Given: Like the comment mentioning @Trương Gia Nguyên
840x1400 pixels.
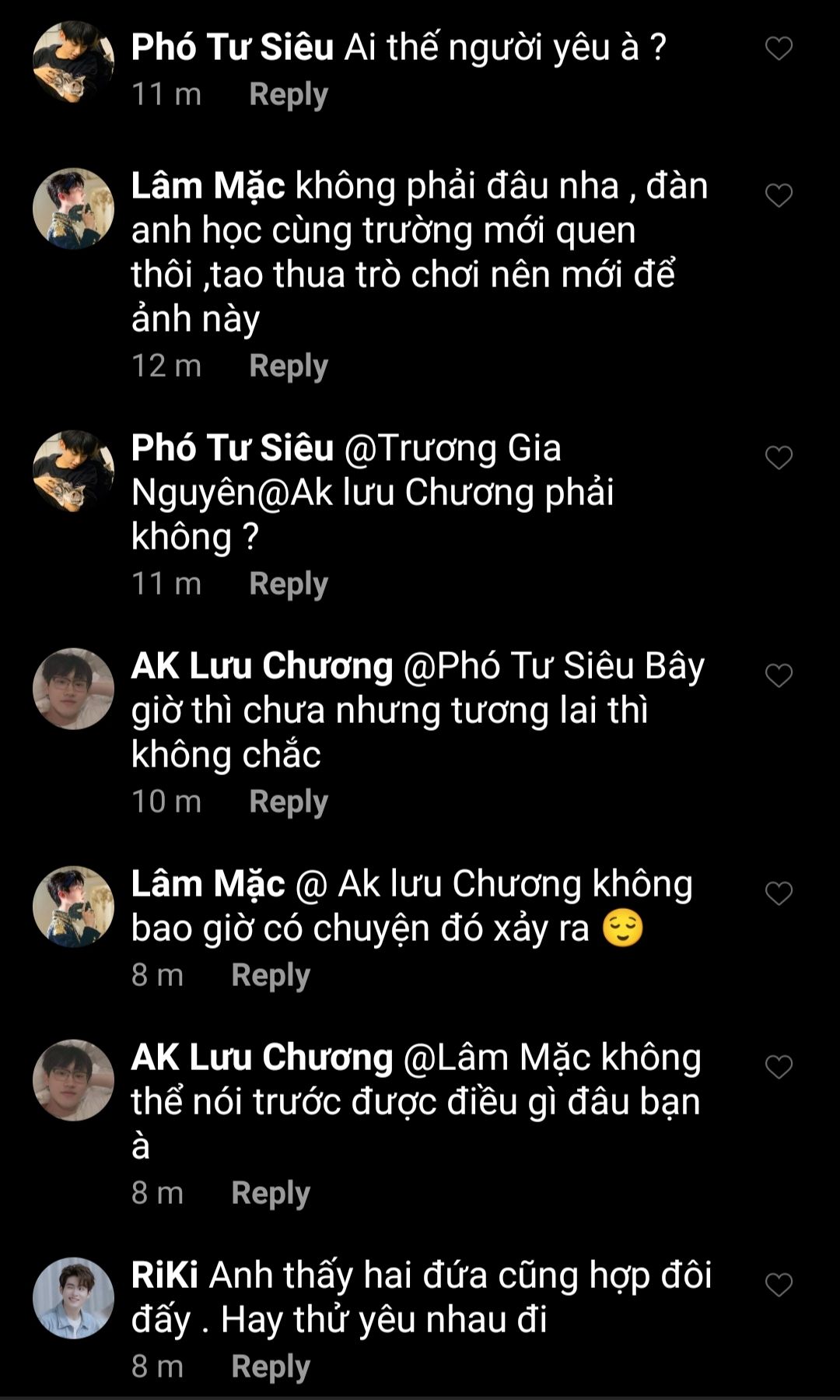Looking at the screenshot, I should pos(779,458).
